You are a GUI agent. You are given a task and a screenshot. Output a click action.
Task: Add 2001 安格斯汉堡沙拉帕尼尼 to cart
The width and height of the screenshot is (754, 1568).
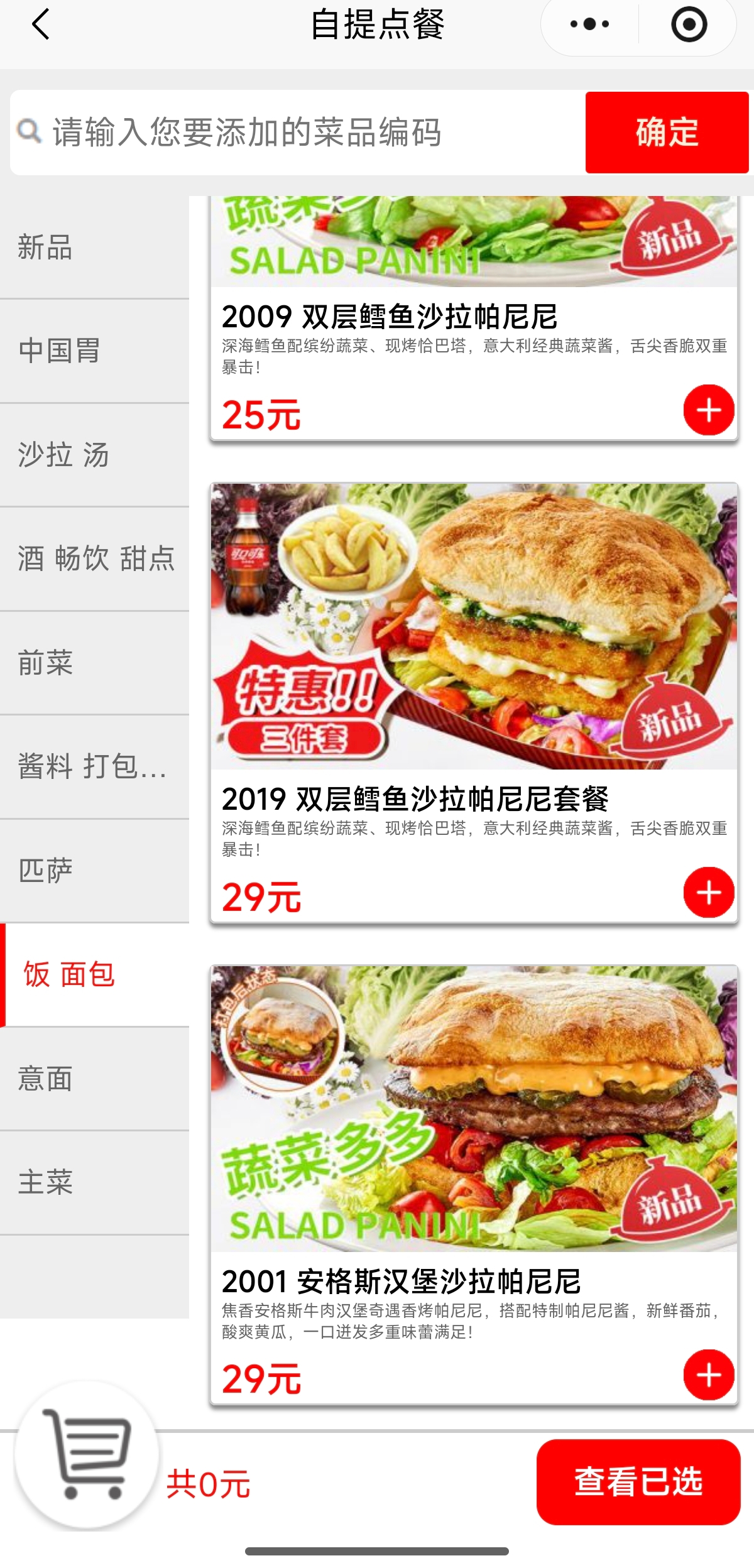[709, 1375]
